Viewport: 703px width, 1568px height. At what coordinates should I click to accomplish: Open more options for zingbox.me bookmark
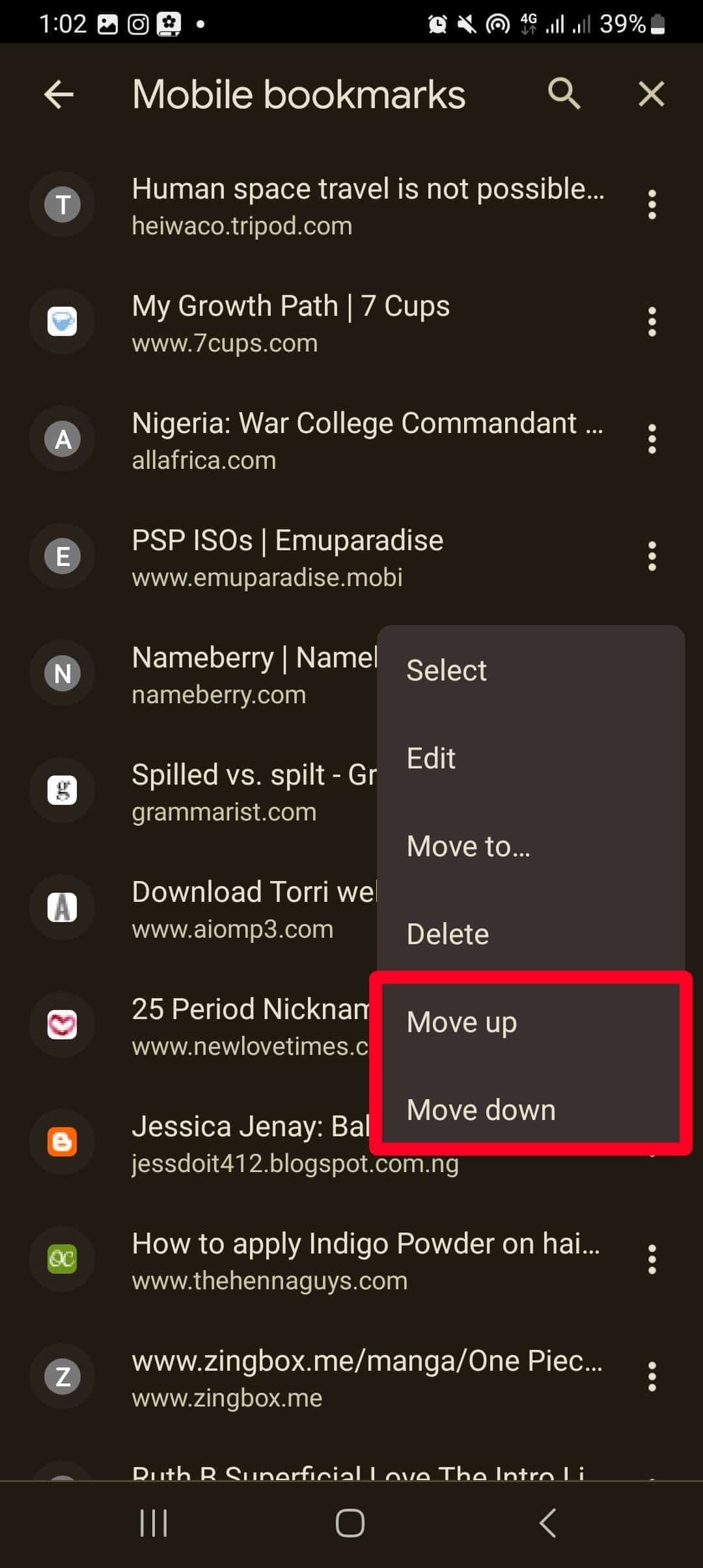pos(652,1377)
